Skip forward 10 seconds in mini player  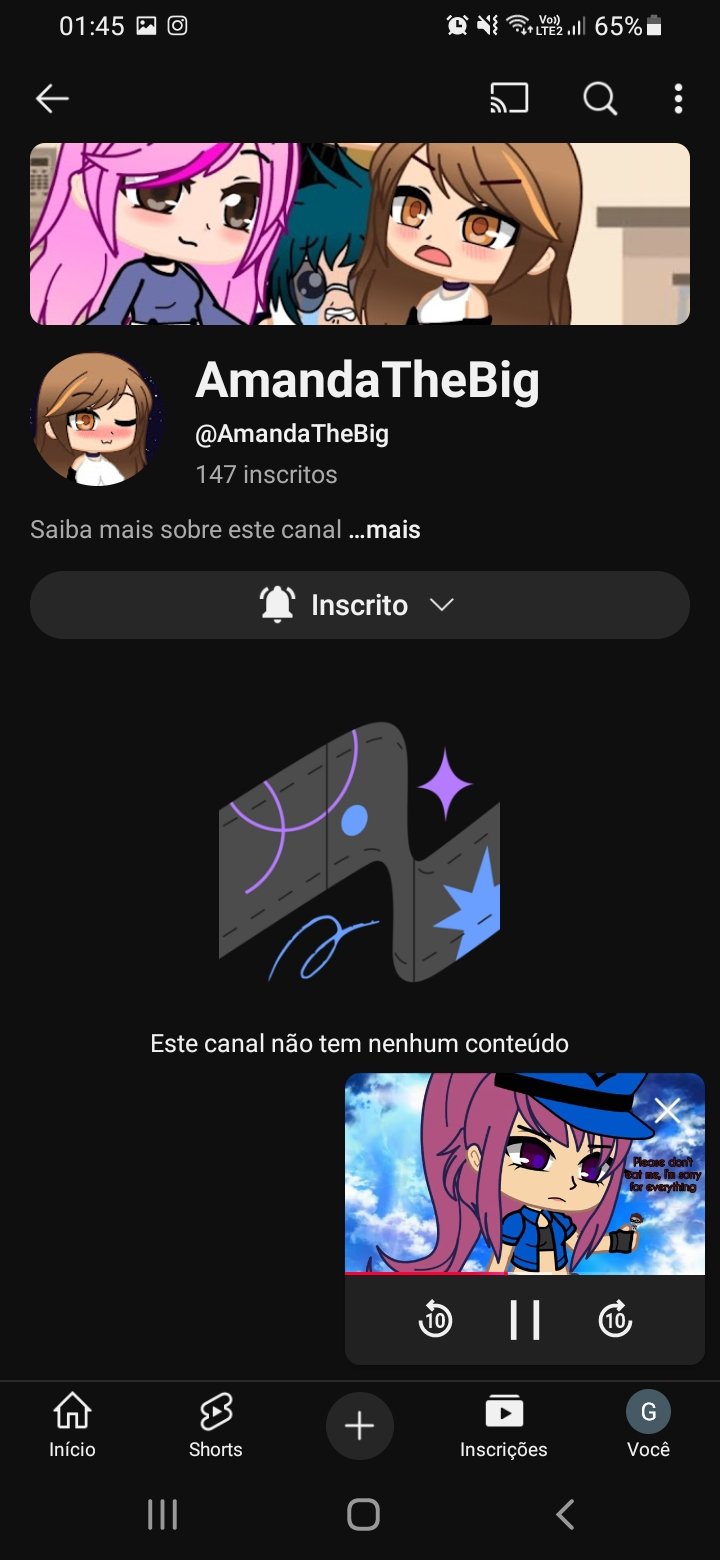coord(615,1320)
